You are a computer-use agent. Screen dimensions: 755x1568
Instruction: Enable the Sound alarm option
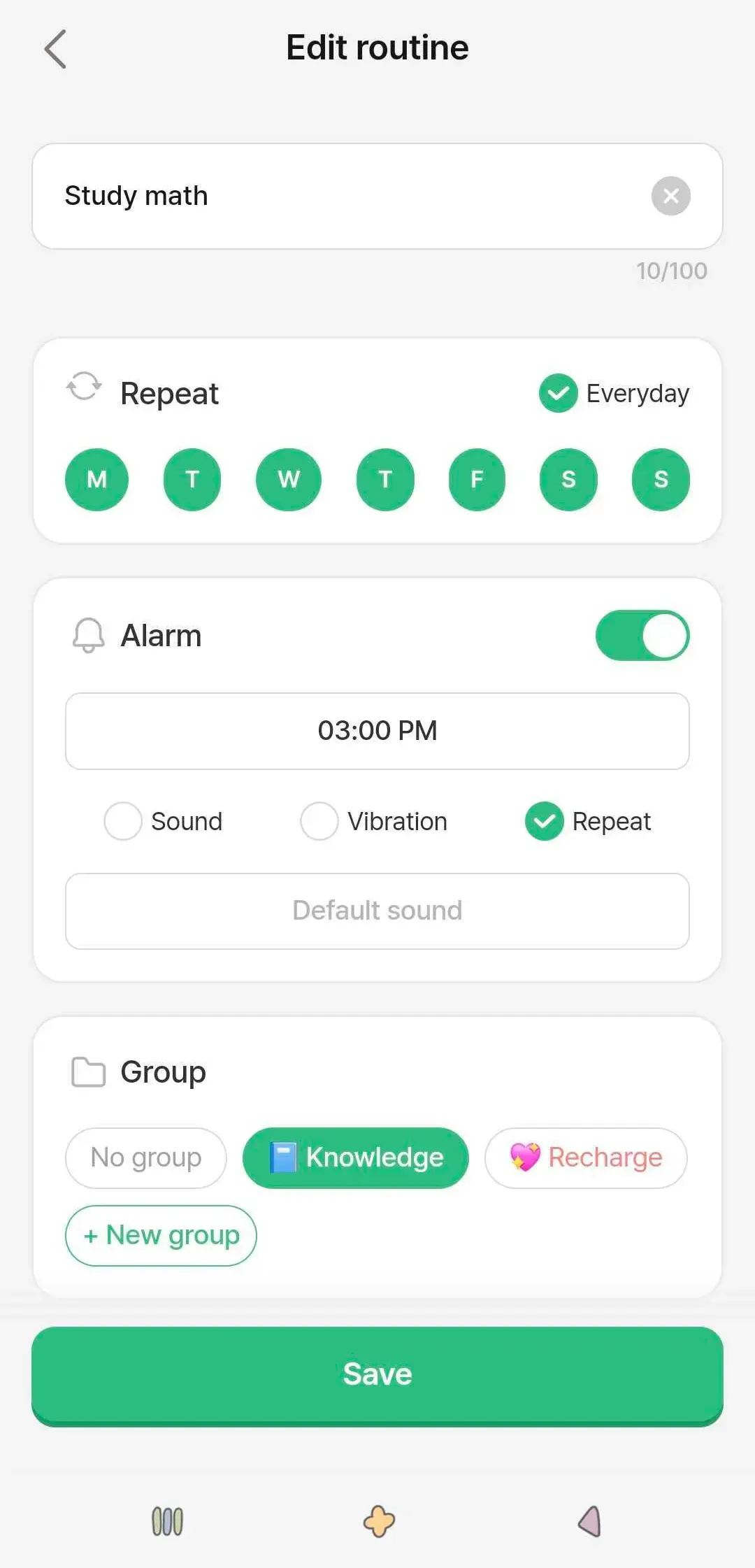[123, 821]
